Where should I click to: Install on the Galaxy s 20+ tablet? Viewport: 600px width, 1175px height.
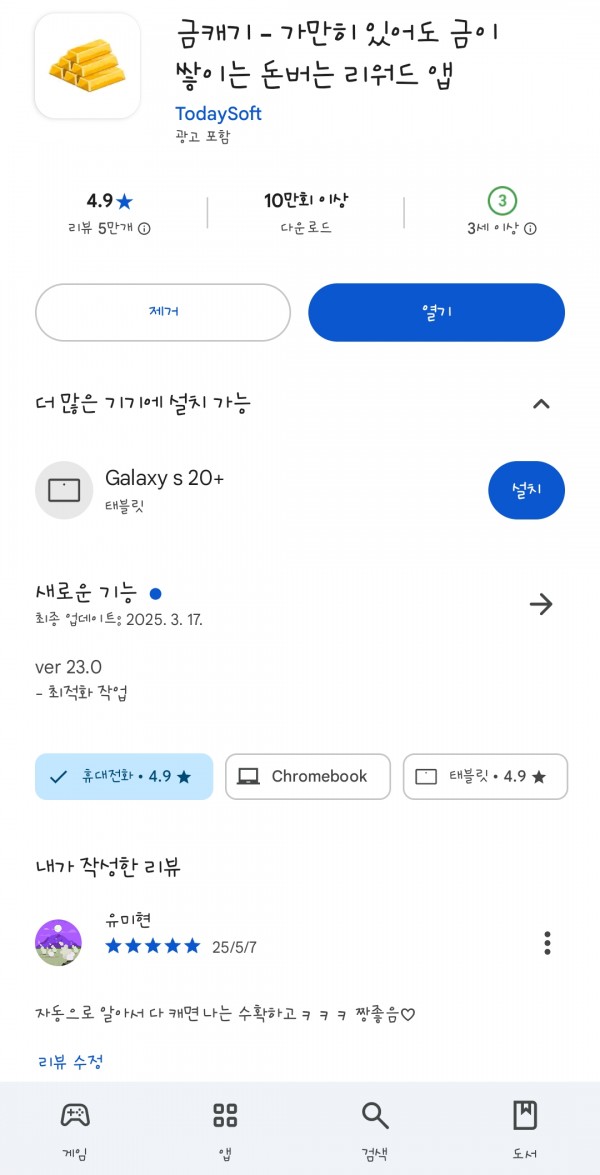526,490
